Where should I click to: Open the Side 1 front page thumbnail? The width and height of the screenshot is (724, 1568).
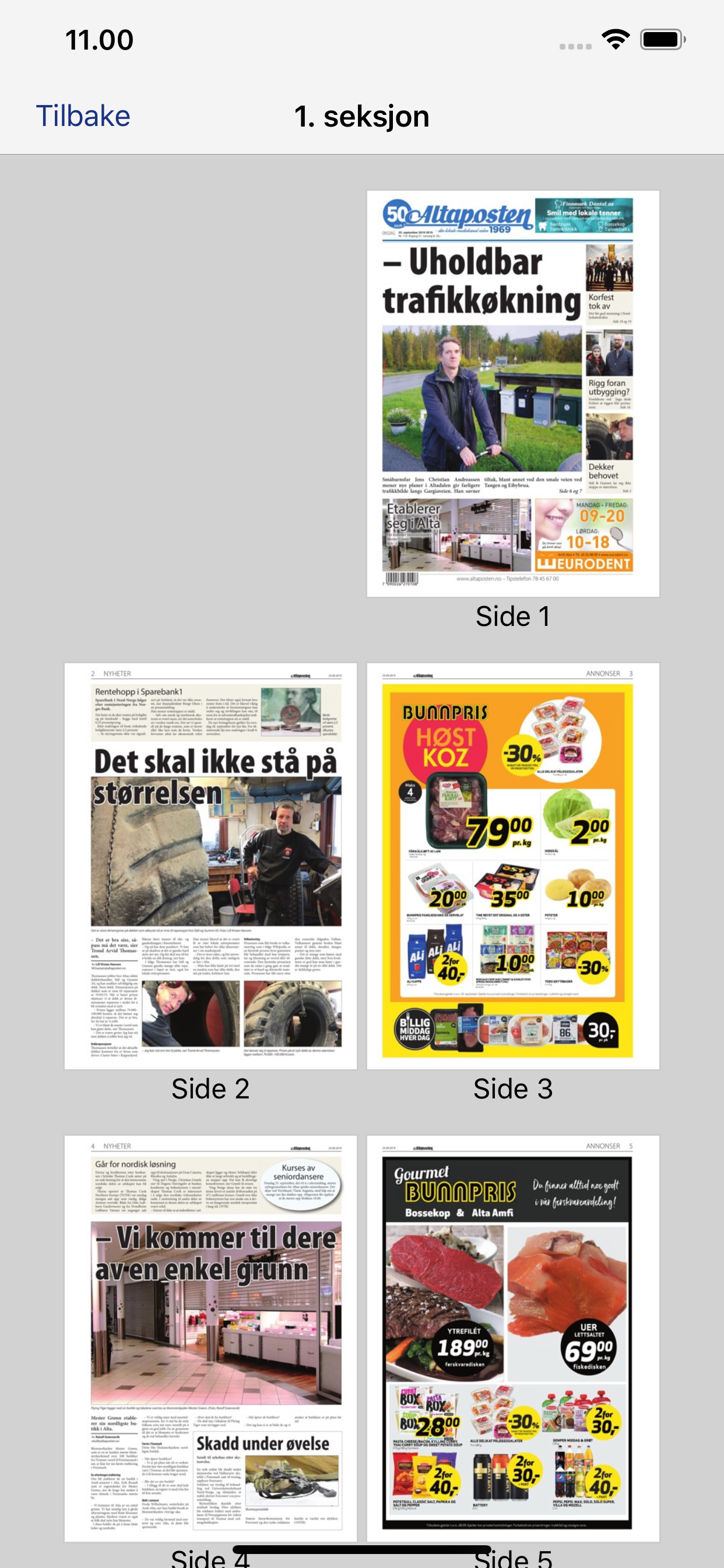click(513, 393)
